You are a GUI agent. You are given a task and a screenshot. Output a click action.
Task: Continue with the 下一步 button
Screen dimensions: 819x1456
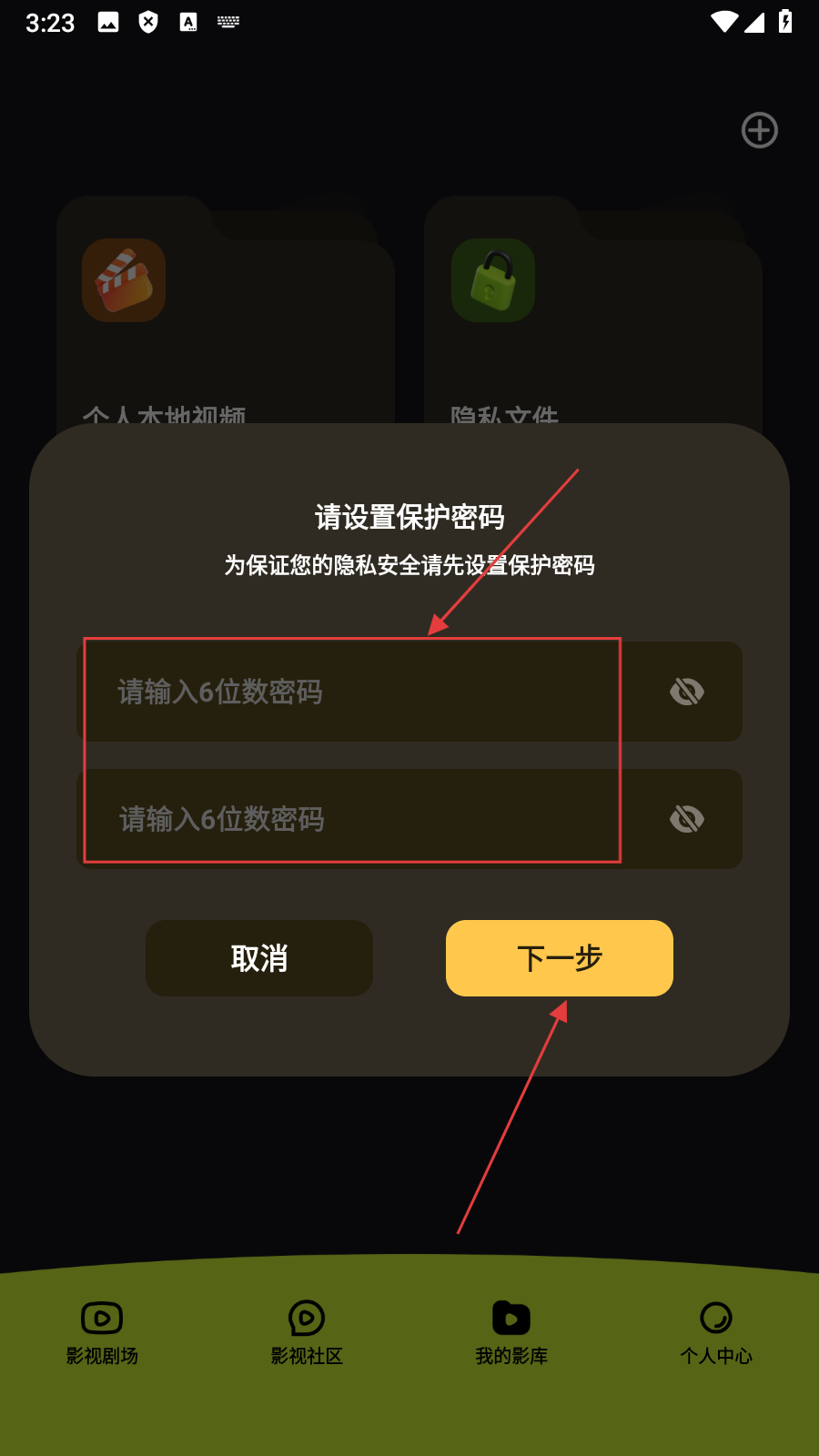[x=560, y=958]
